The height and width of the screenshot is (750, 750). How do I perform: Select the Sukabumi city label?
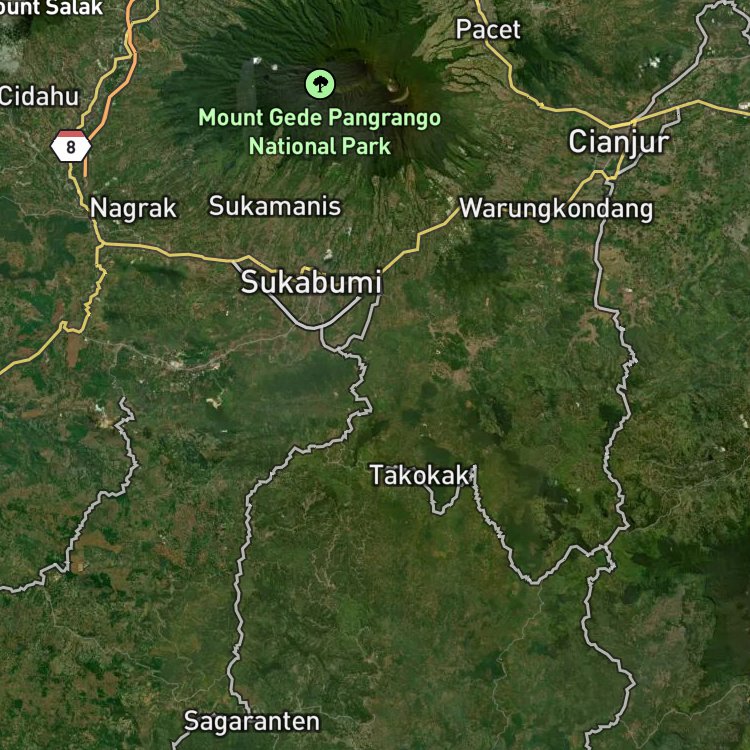pos(311,282)
